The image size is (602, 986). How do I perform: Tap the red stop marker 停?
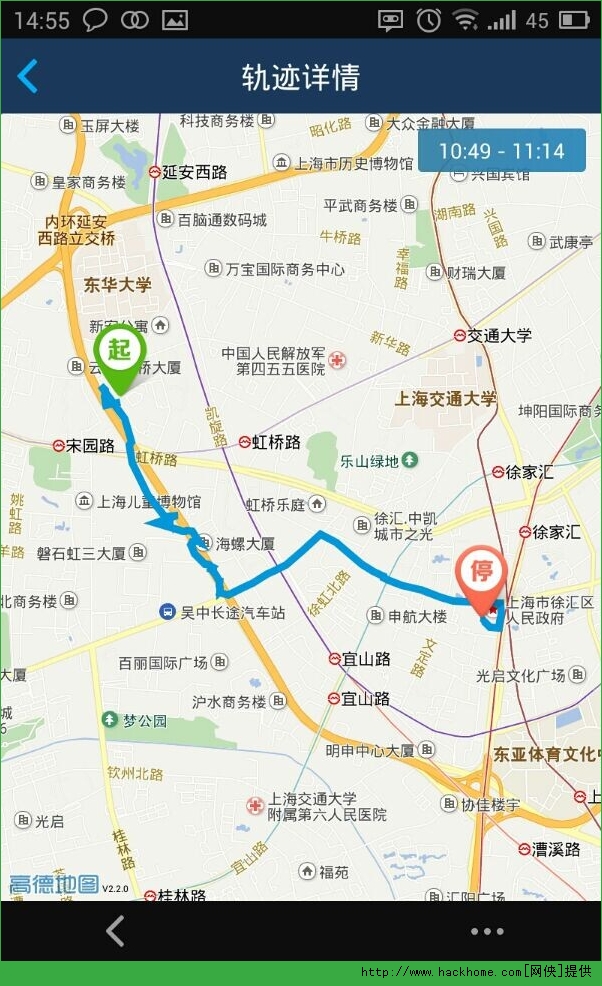482,573
